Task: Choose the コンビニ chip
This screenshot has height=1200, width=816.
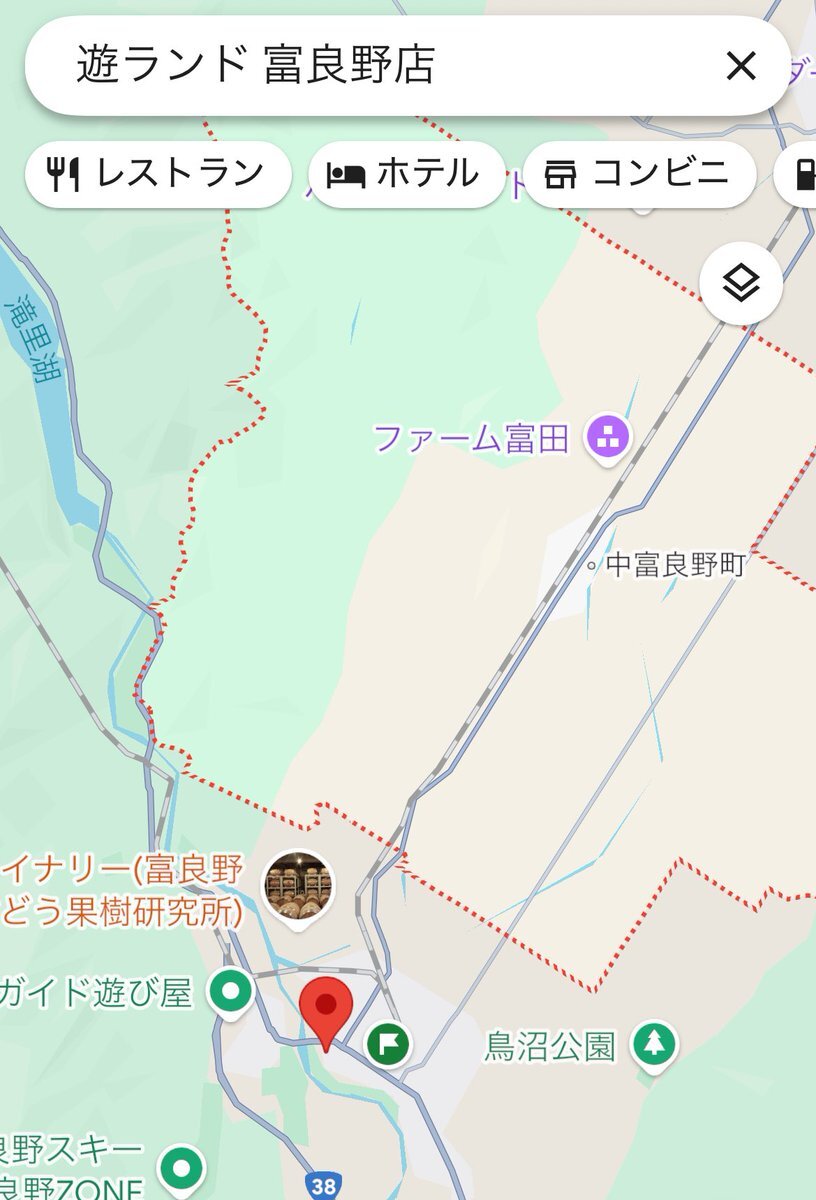Action: [x=637, y=174]
